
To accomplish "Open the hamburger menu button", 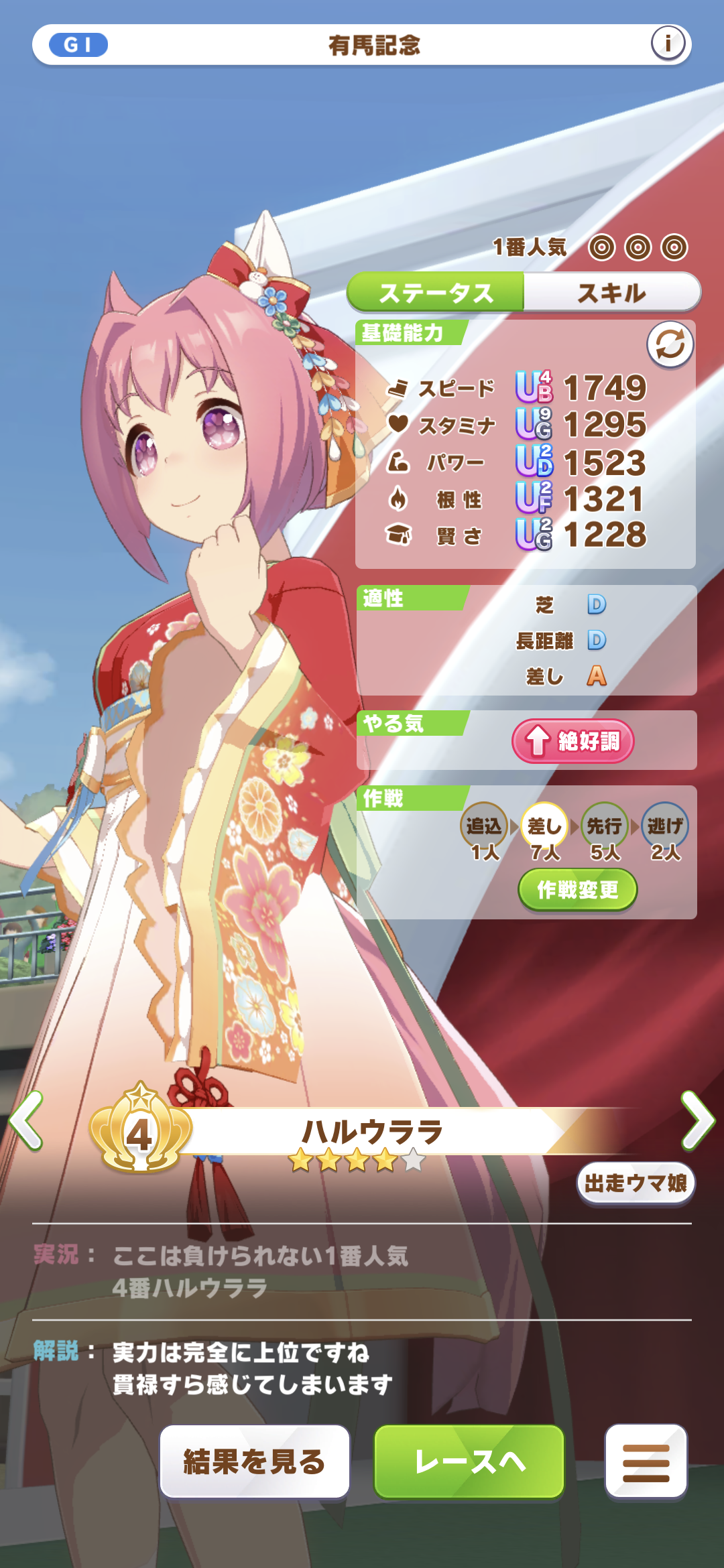I will pos(646,1461).
